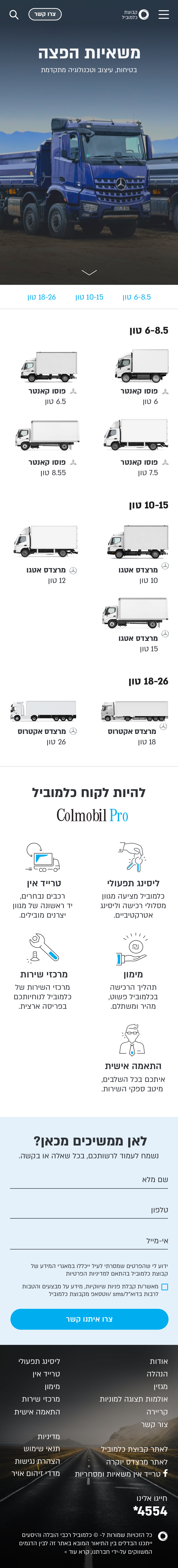Viewport: 178px width, 1568px height.
Task: Open the הצהרת נגישות footer link
Action: click(37, 1461)
